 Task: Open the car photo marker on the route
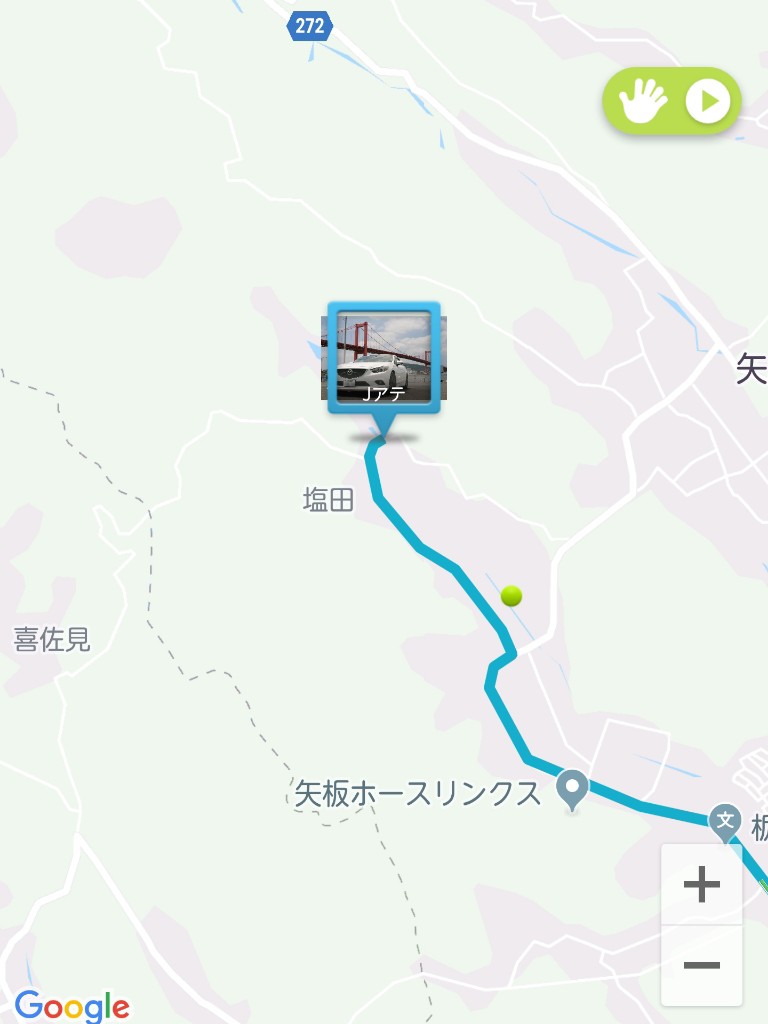coord(384,360)
